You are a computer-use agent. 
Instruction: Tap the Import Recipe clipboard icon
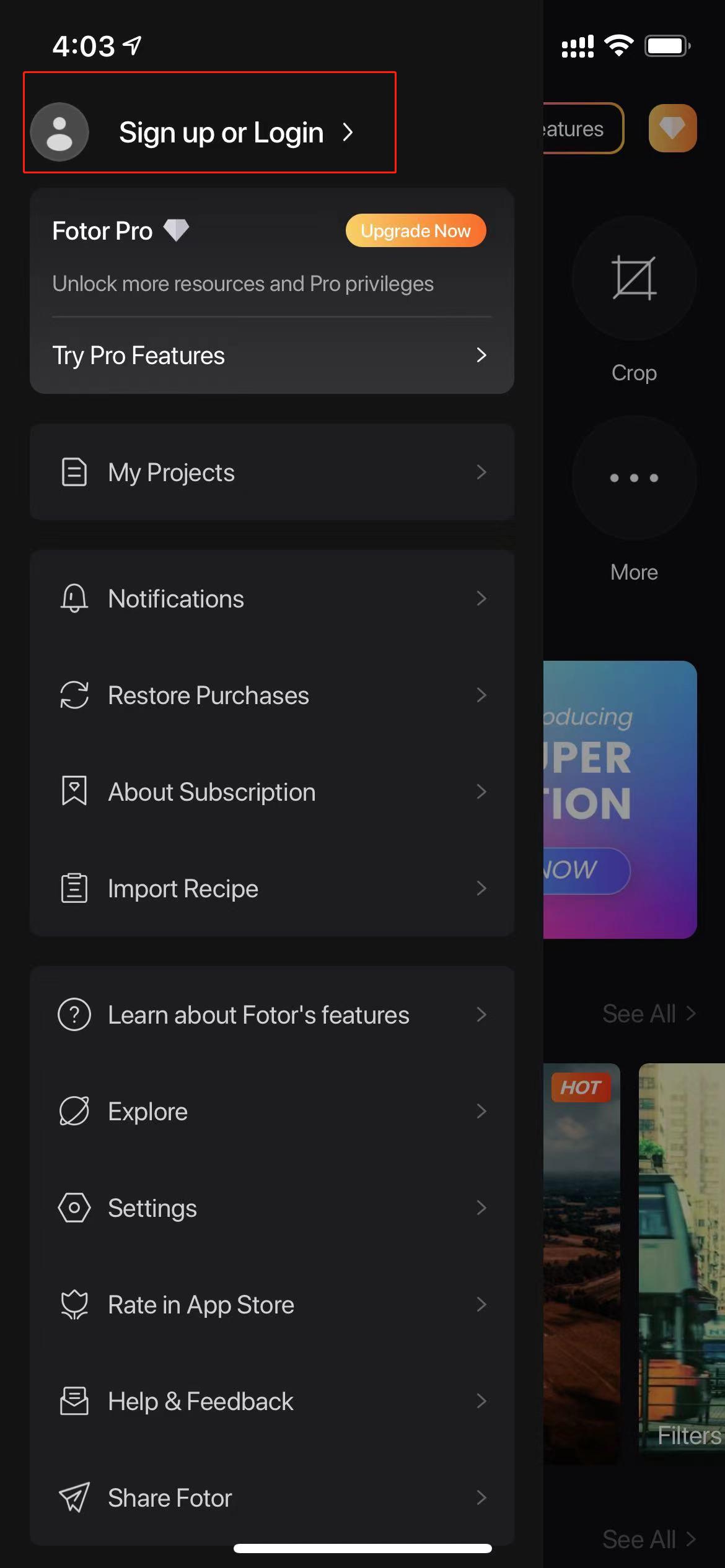coord(73,888)
